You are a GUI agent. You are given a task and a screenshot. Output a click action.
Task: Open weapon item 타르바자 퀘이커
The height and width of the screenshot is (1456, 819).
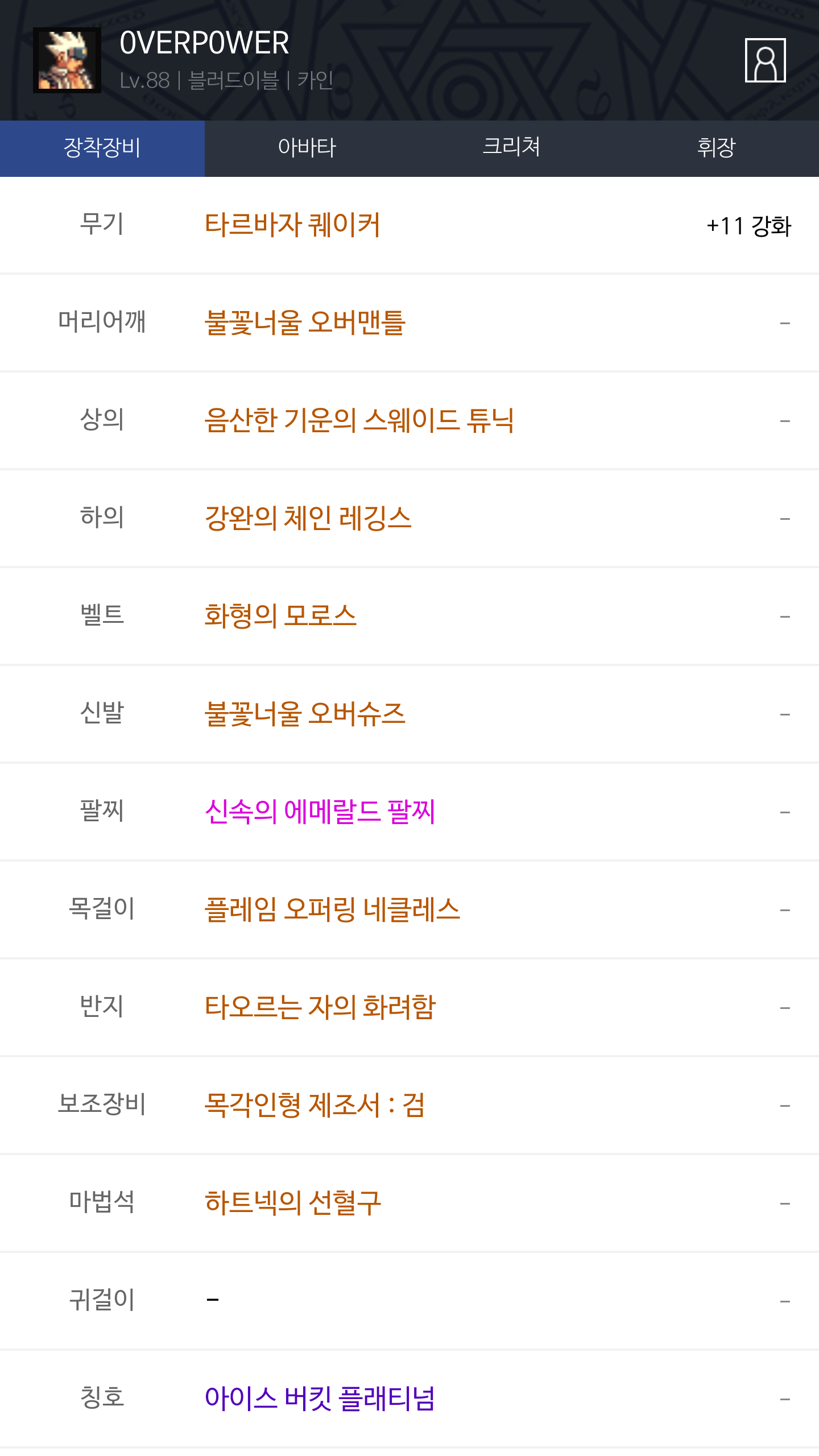(292, 225)
